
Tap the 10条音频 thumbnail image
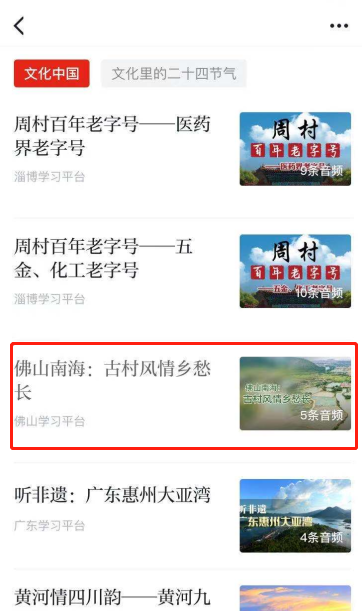click(295, 271)
